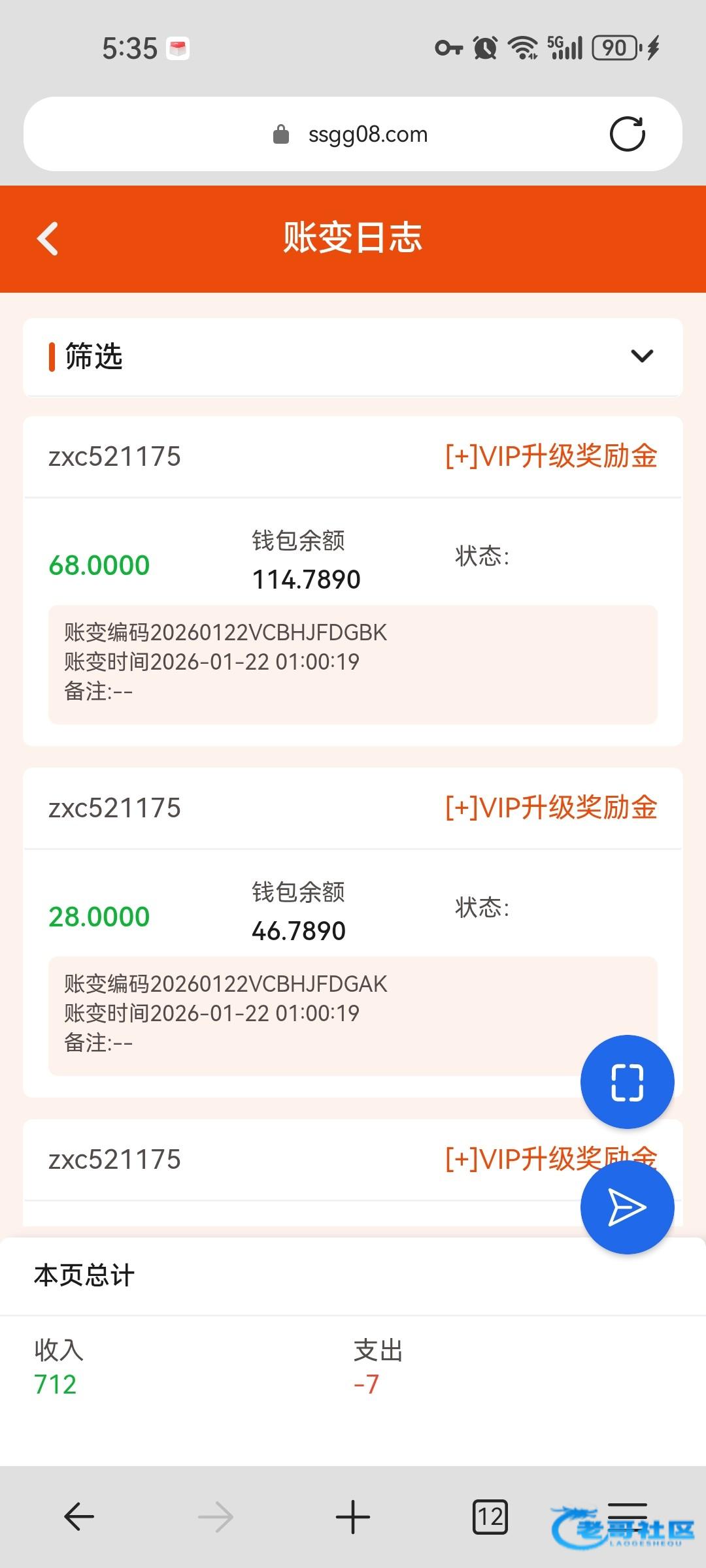Open the browser tab switcher showing 12

490,1516
